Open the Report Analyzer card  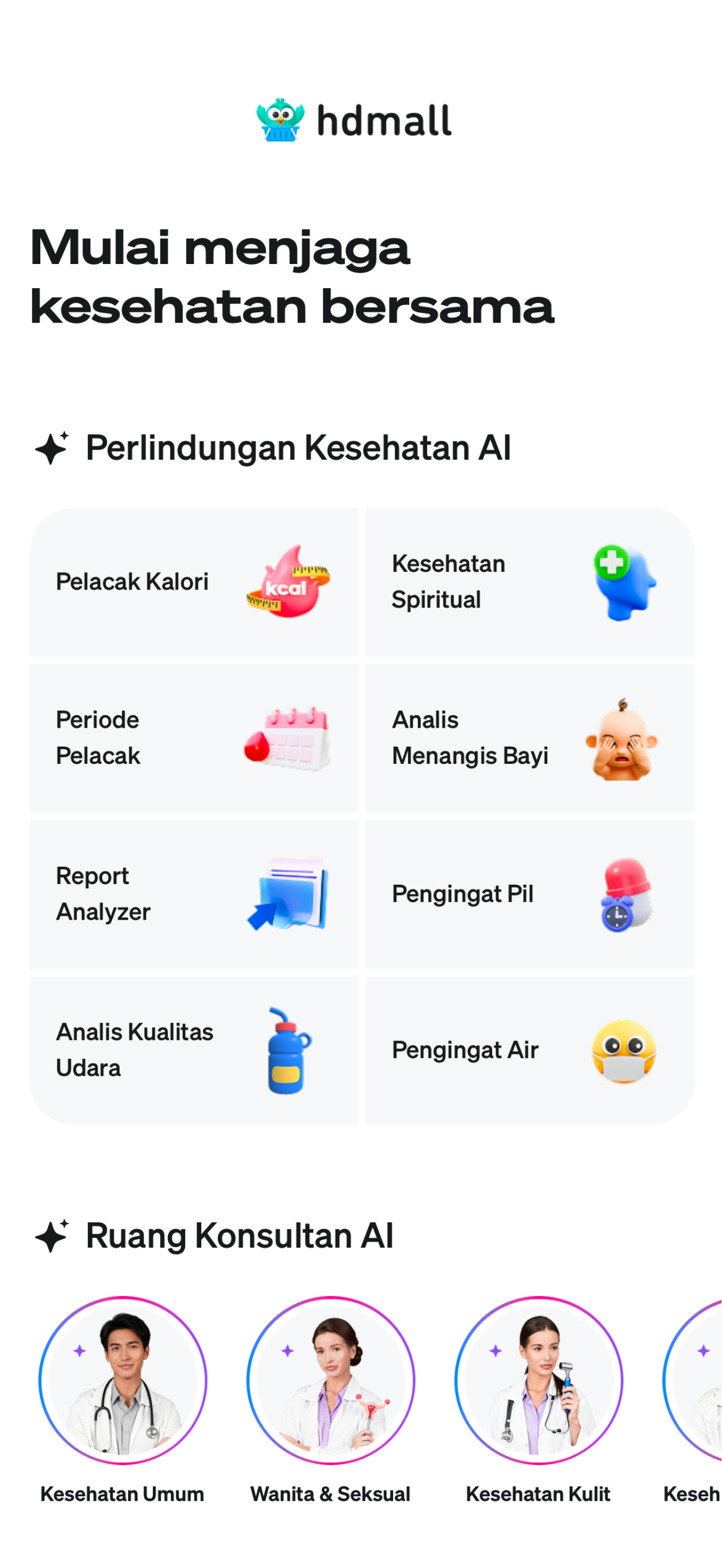point(193,894)
